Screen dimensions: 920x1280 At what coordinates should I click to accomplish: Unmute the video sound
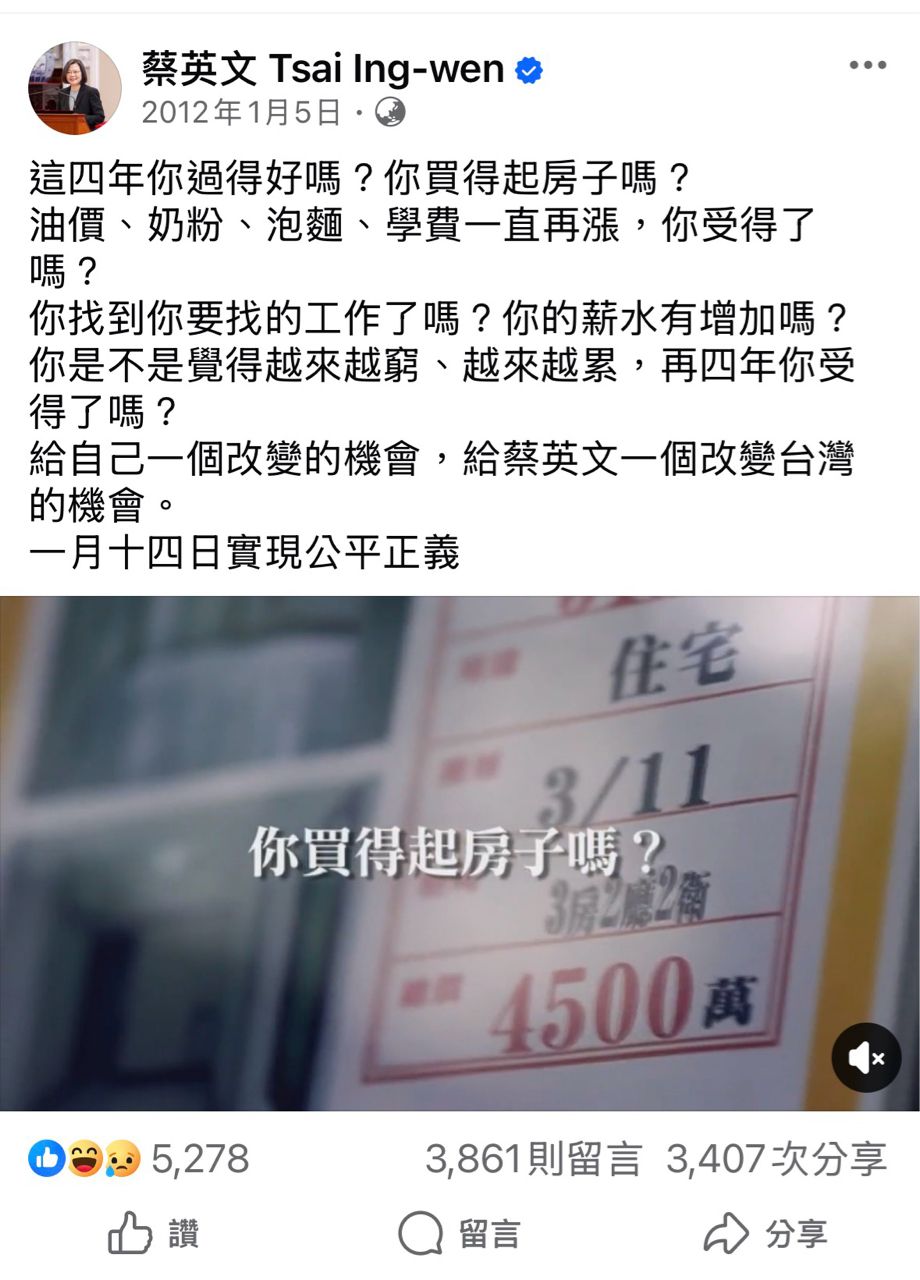[866, 1058]
